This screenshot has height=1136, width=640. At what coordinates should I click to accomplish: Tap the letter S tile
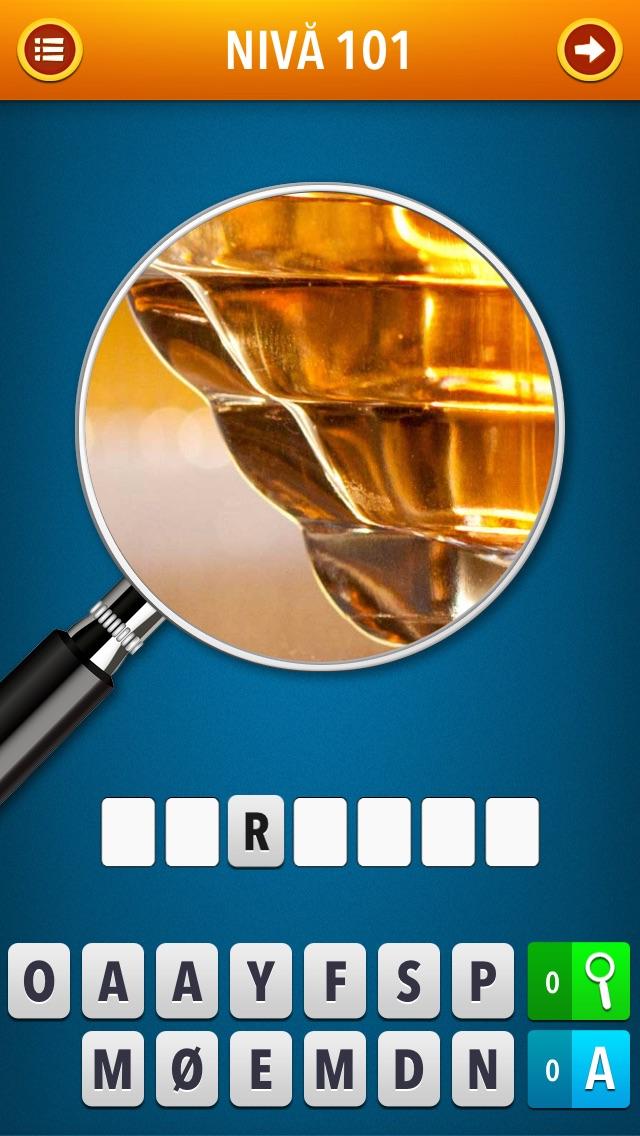coord(409,981)
